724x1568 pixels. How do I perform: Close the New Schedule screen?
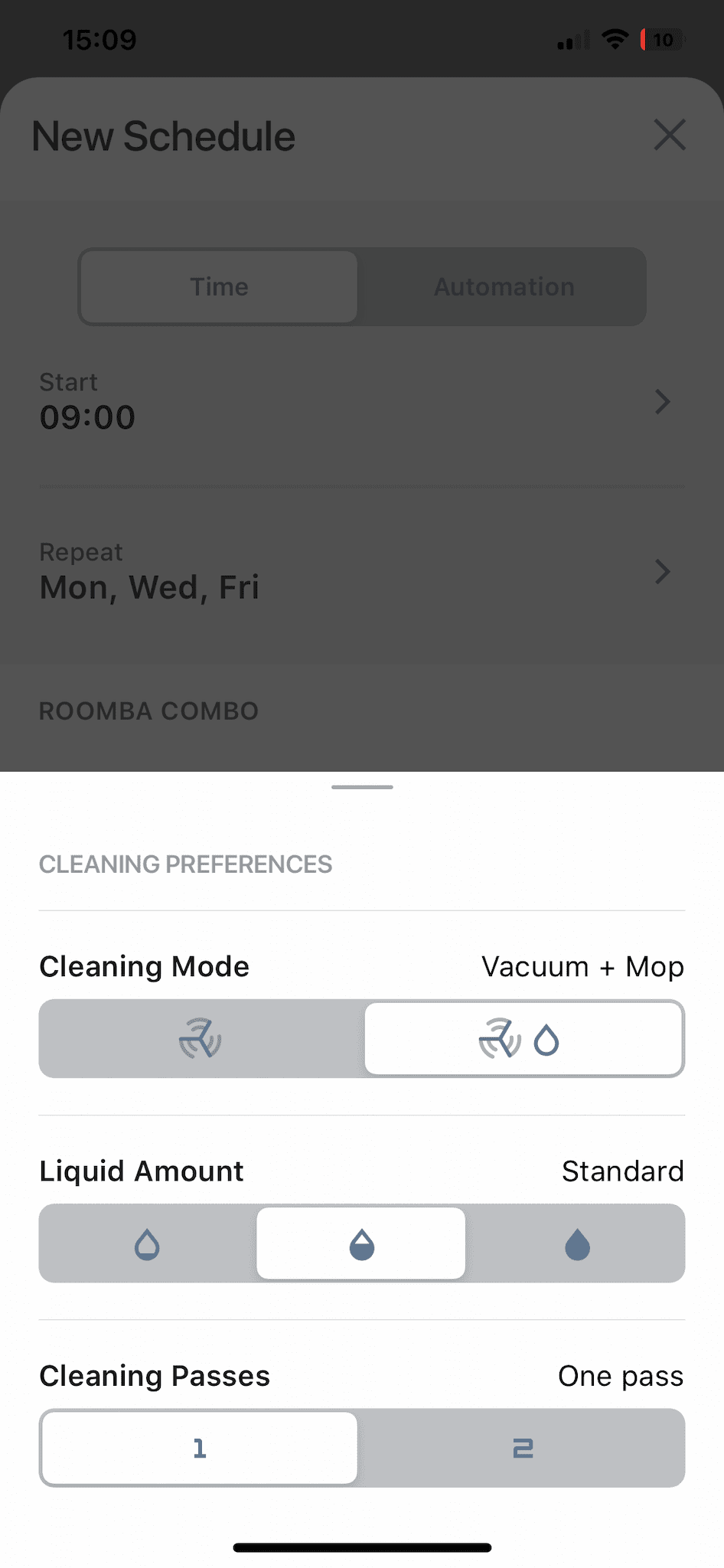[x=670, y=136]
